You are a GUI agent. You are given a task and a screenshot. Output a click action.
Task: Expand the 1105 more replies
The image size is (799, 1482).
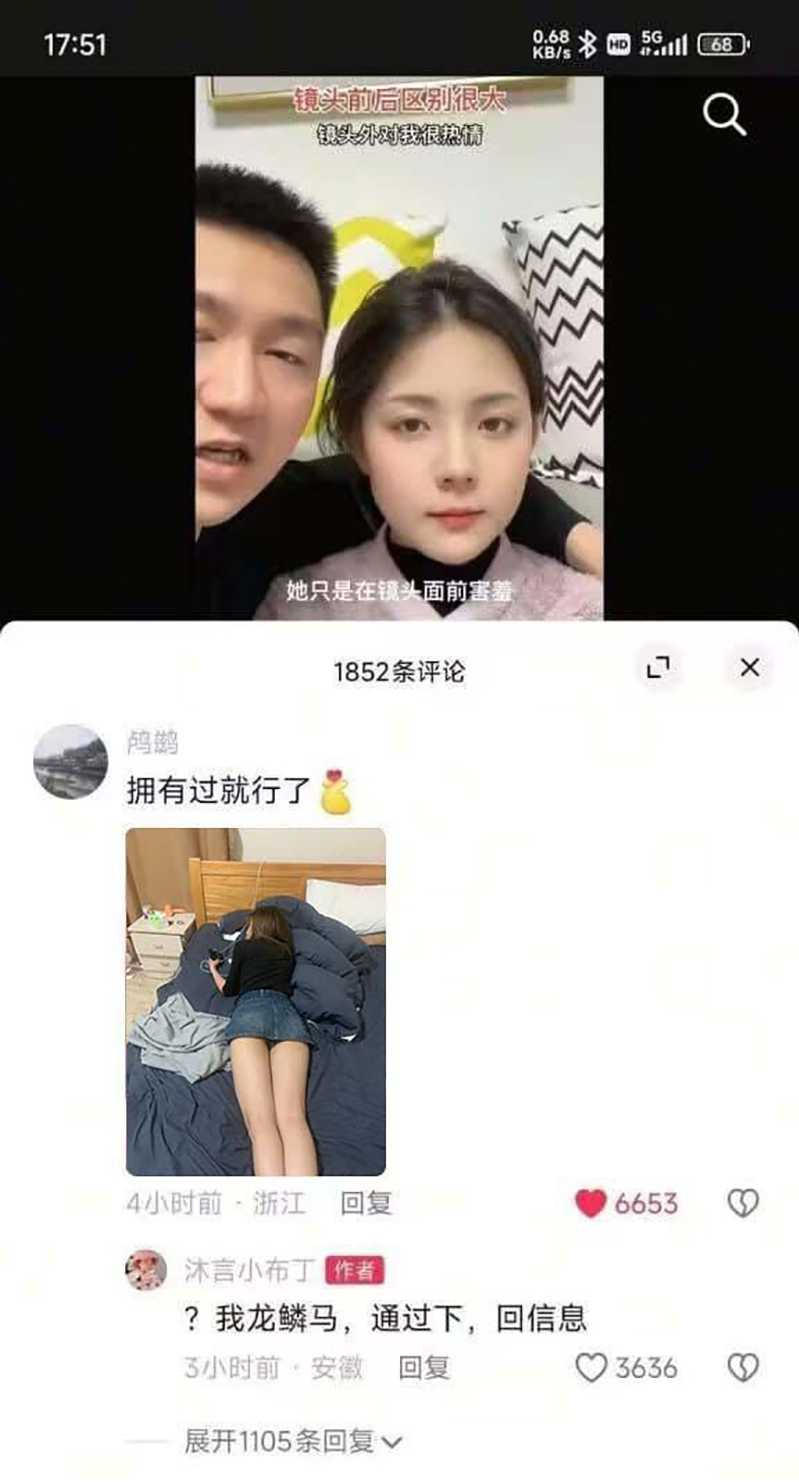pos(292,1441)
